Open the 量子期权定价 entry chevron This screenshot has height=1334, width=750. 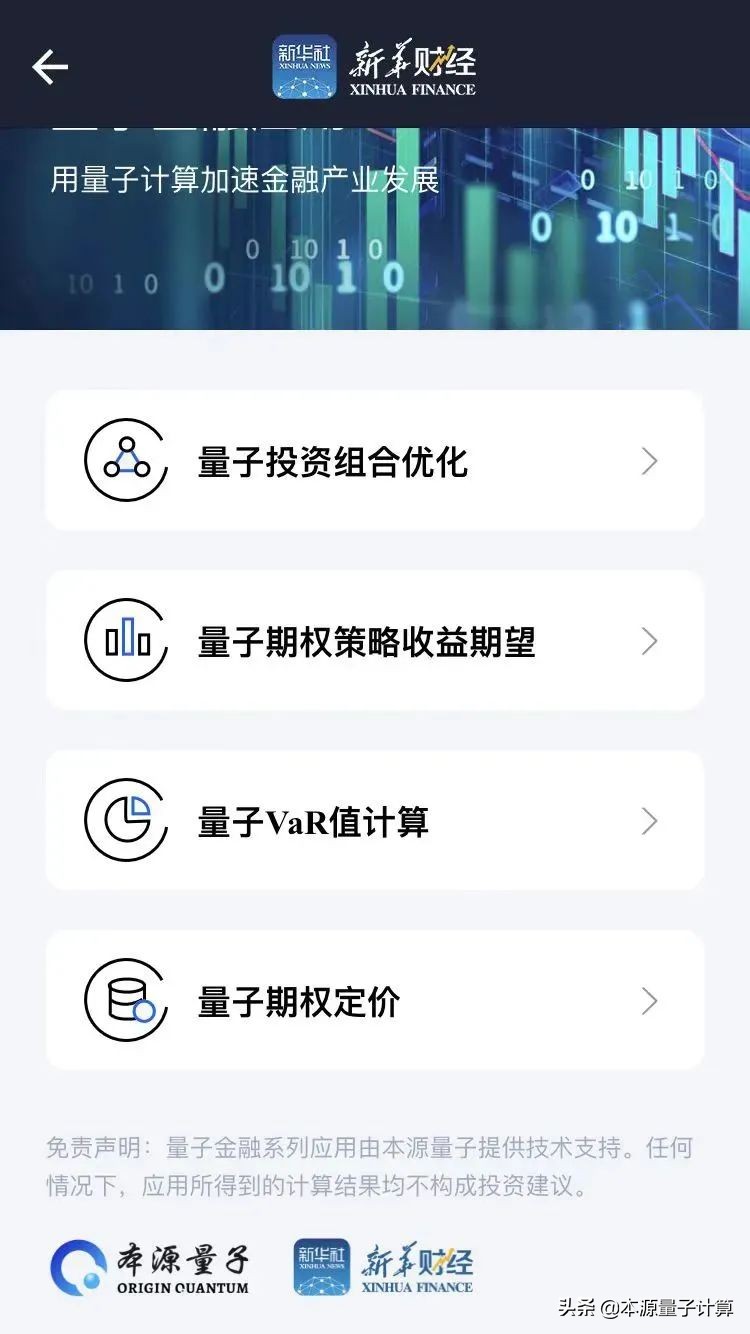coord(650,1000)
